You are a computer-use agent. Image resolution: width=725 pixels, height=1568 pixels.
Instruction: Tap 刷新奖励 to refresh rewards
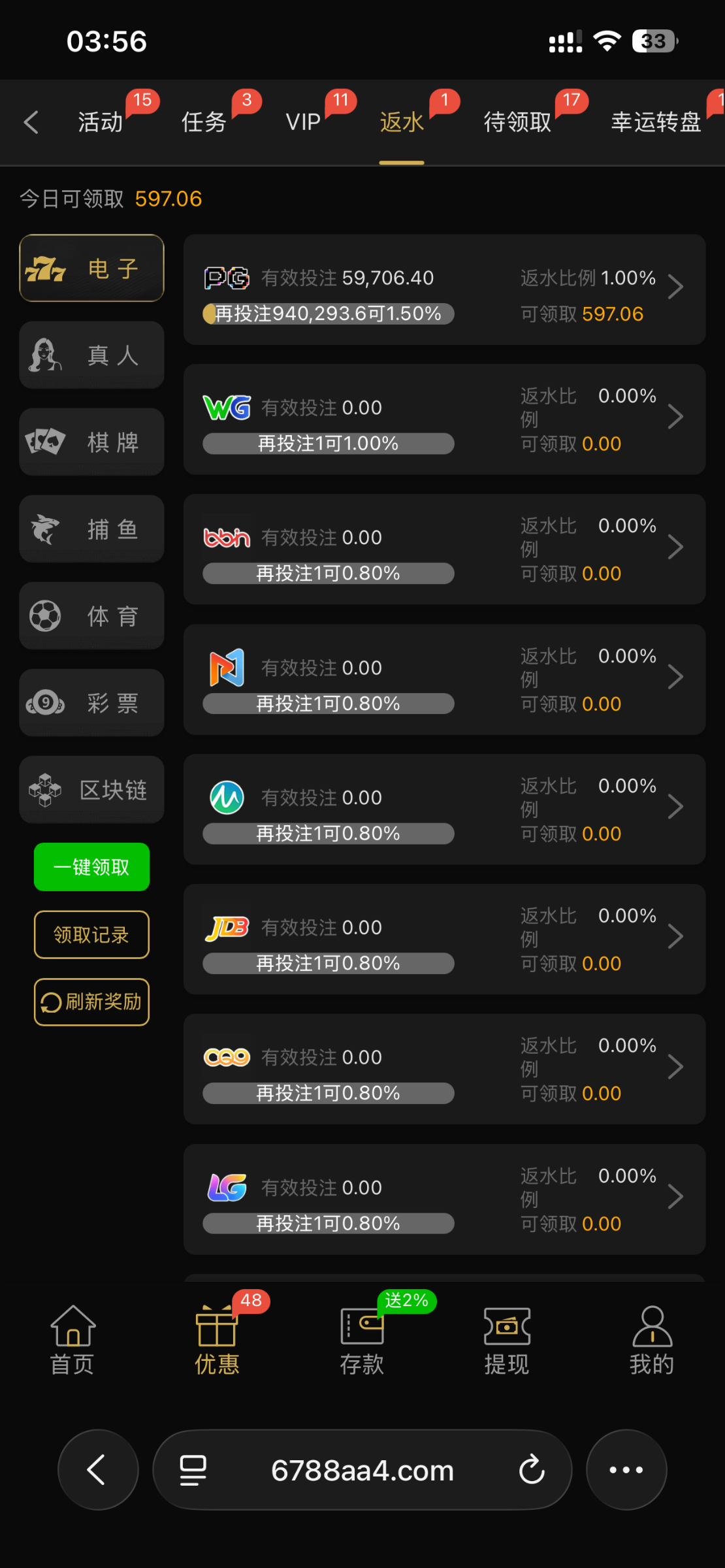click(x=91, y=1002)
